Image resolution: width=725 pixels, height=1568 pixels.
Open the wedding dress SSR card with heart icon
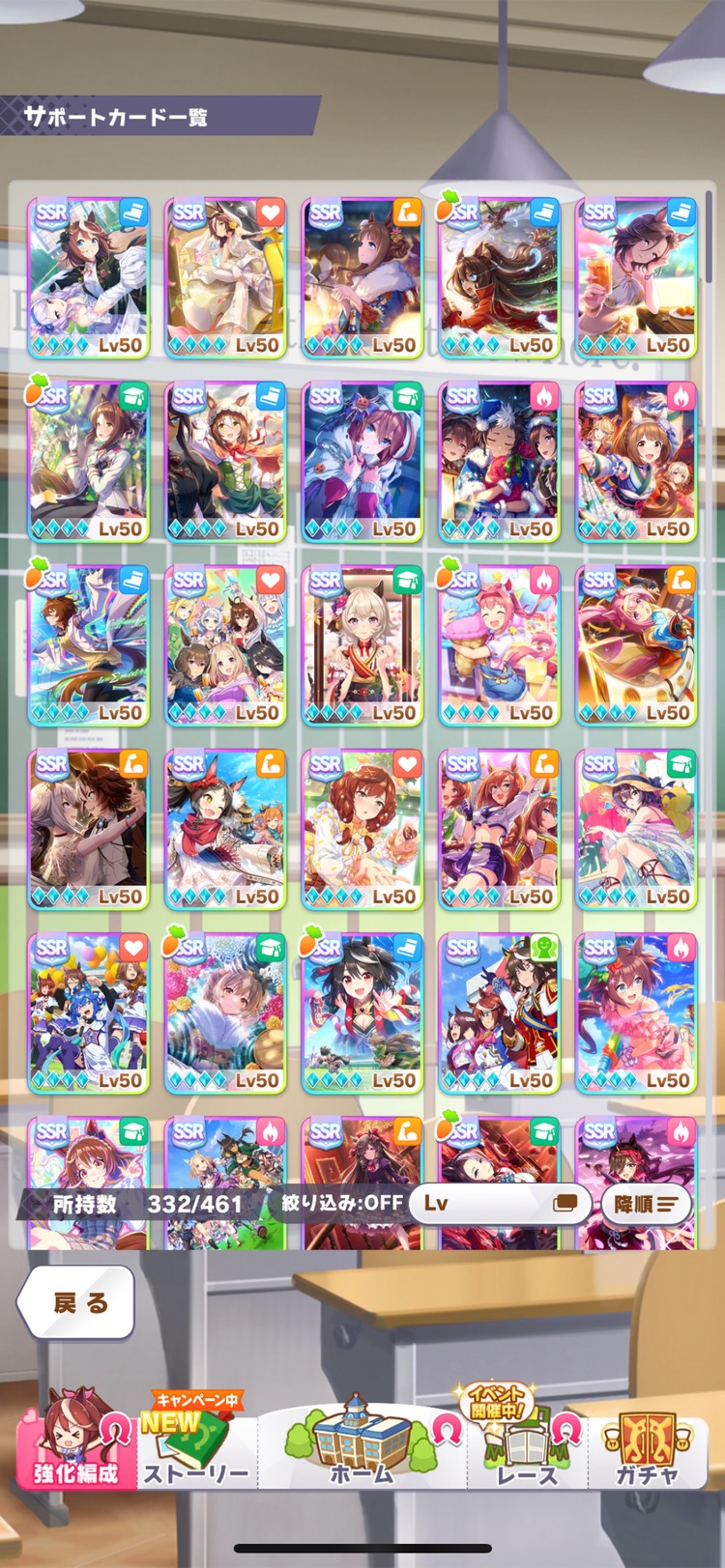[225, 278]
